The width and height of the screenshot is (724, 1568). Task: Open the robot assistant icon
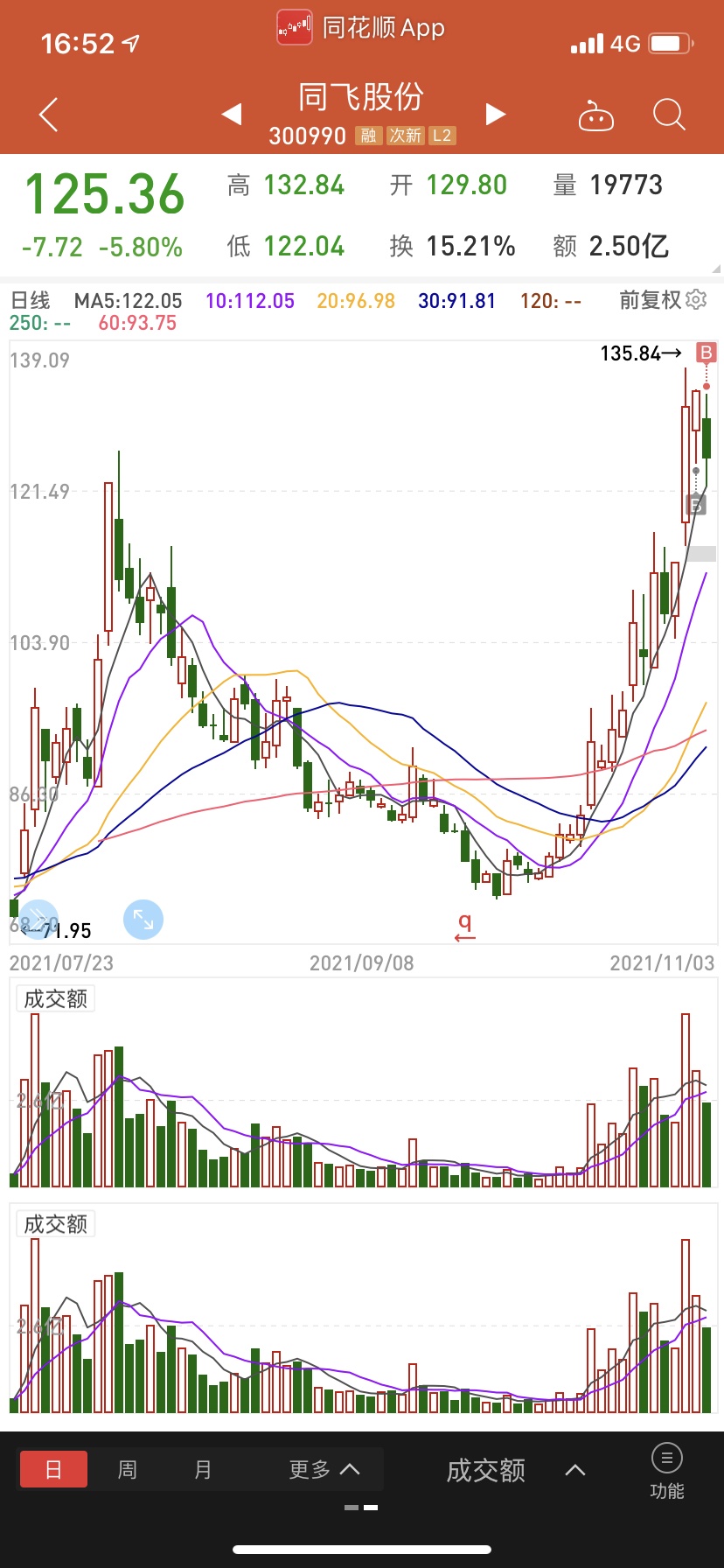596,115
